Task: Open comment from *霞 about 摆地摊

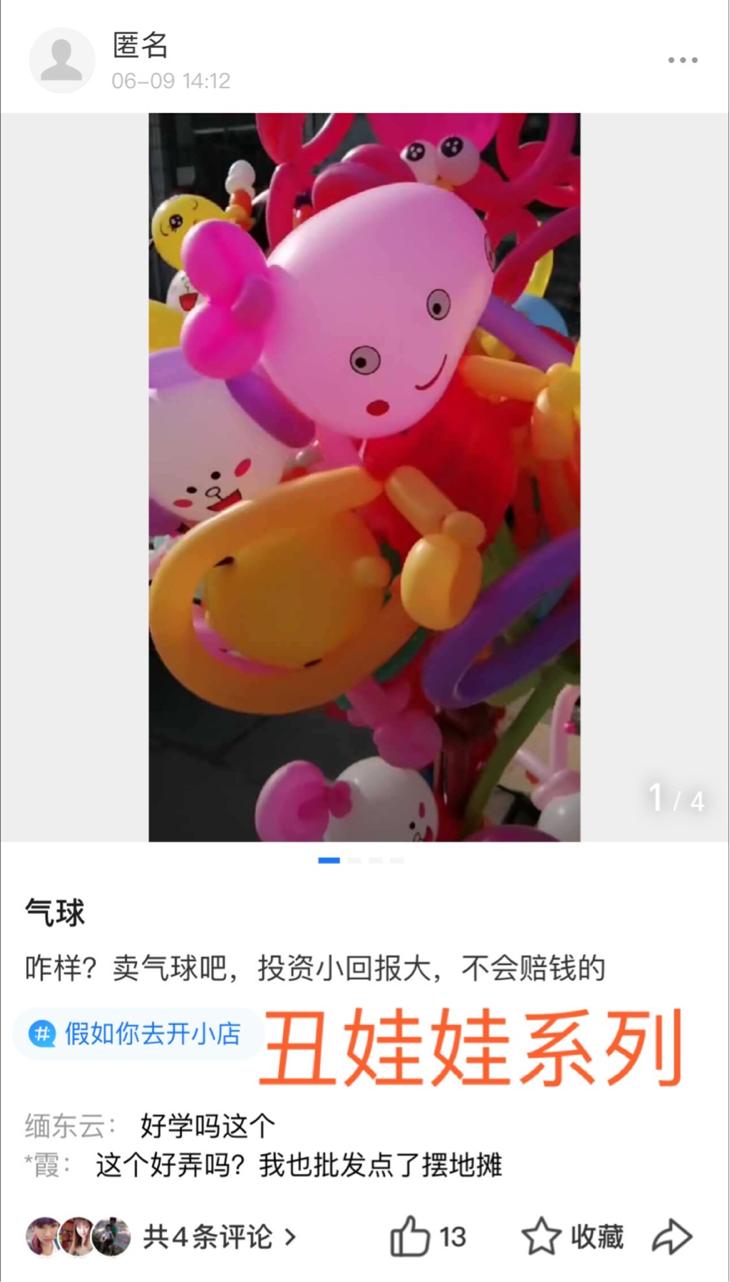Action: pos(263,1165)
